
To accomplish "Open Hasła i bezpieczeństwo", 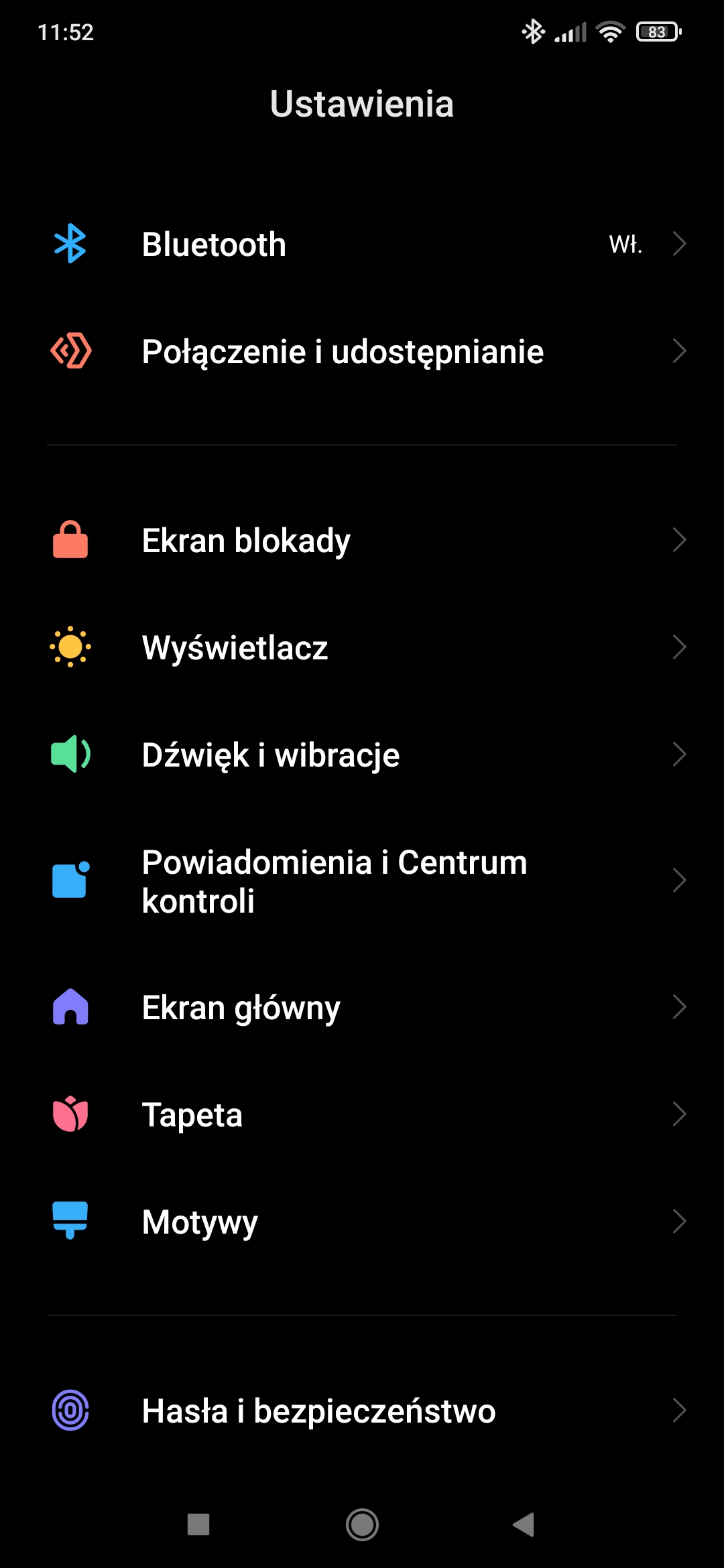I will point(362,1411).
